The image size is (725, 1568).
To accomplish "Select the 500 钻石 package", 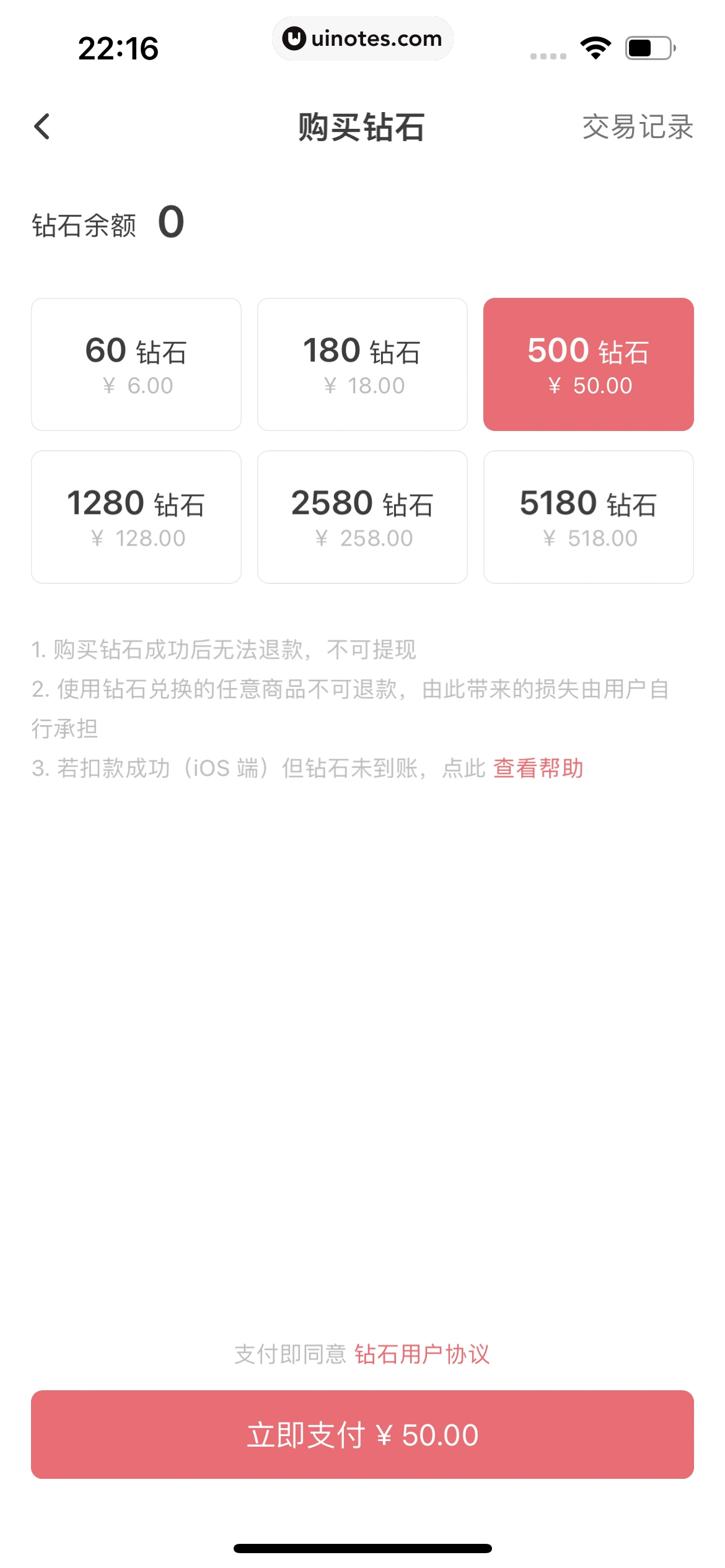I will (588, 364).
